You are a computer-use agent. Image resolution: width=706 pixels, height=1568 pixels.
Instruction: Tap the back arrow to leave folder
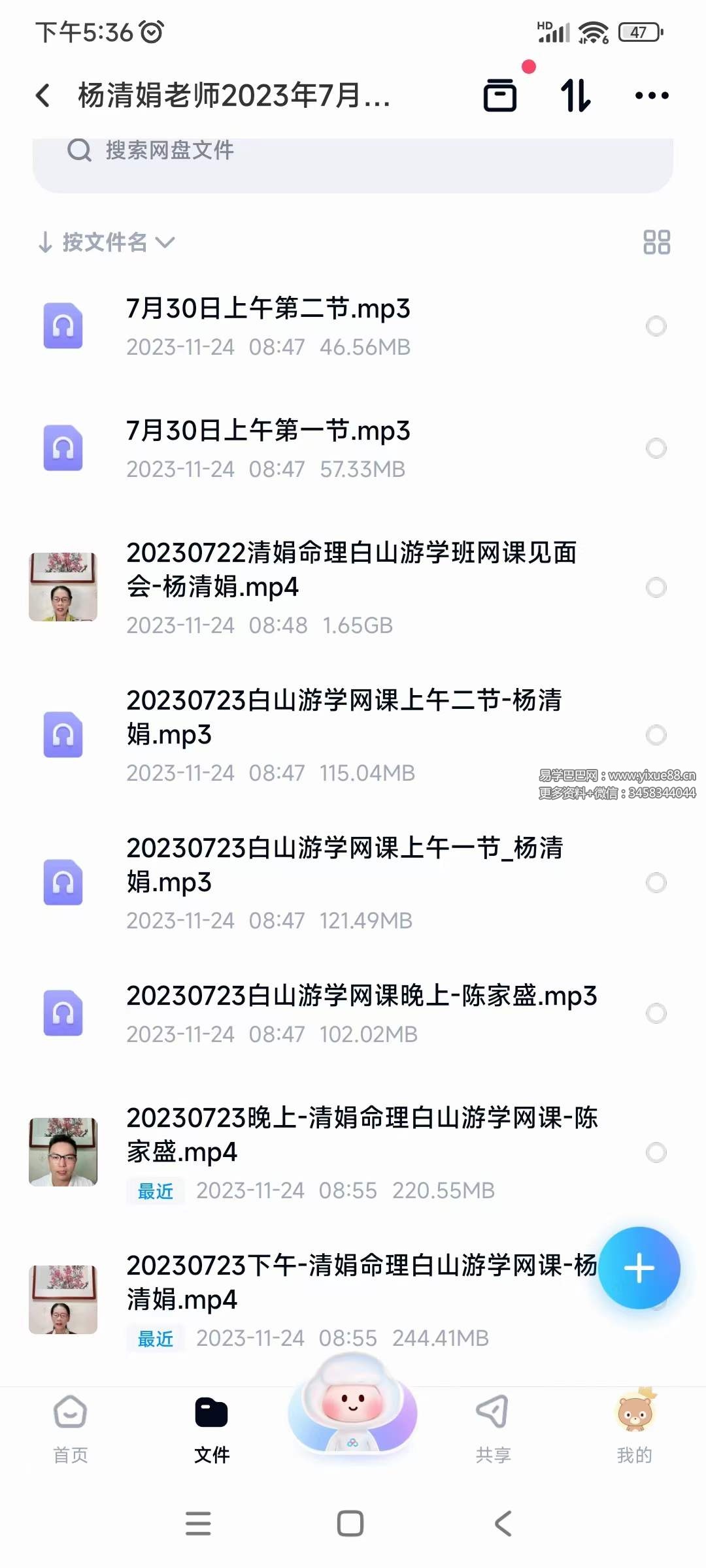(43, 95)
